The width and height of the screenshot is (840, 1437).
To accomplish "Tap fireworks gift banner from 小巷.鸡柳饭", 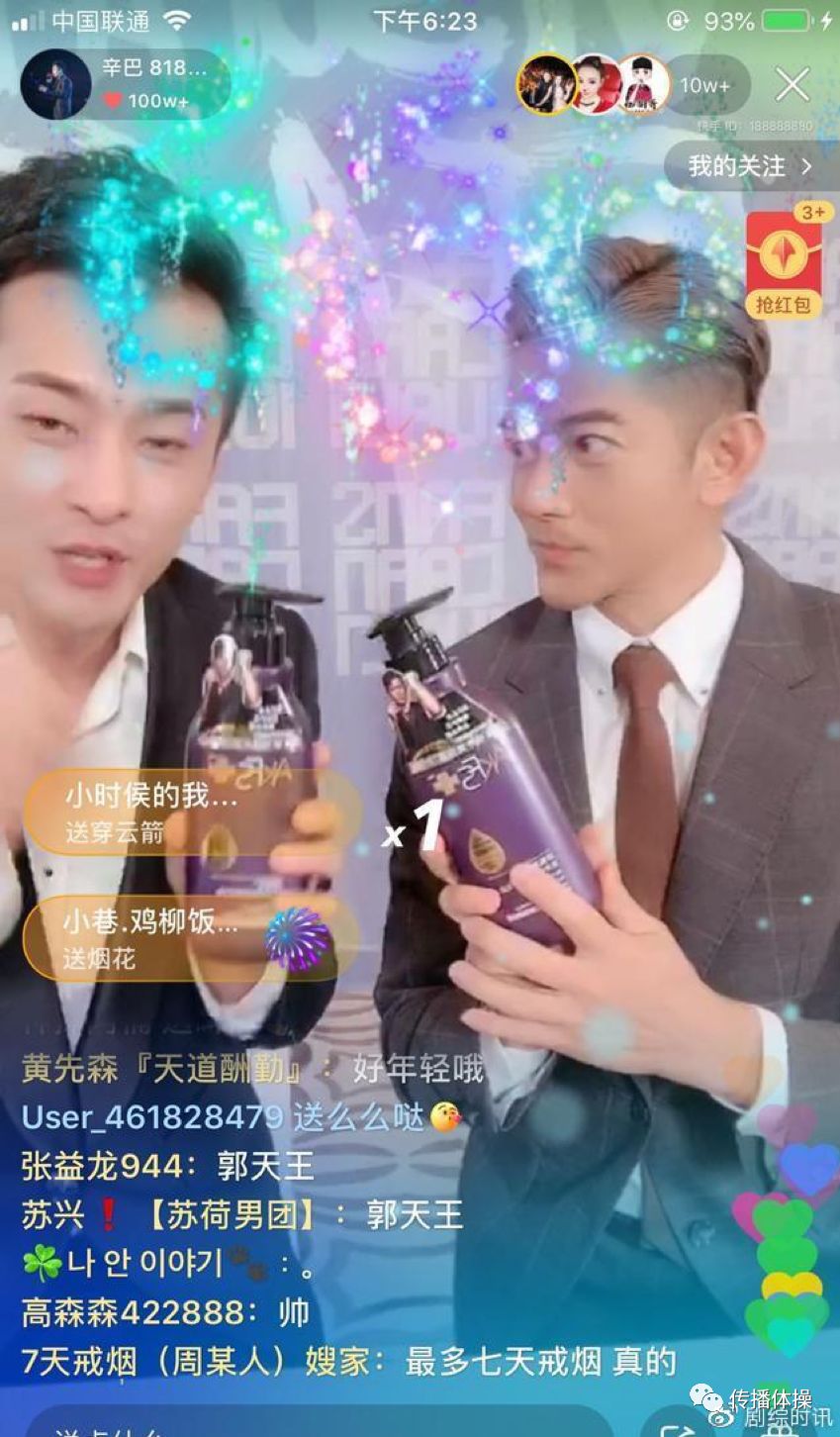I will (x=188, y=938).
